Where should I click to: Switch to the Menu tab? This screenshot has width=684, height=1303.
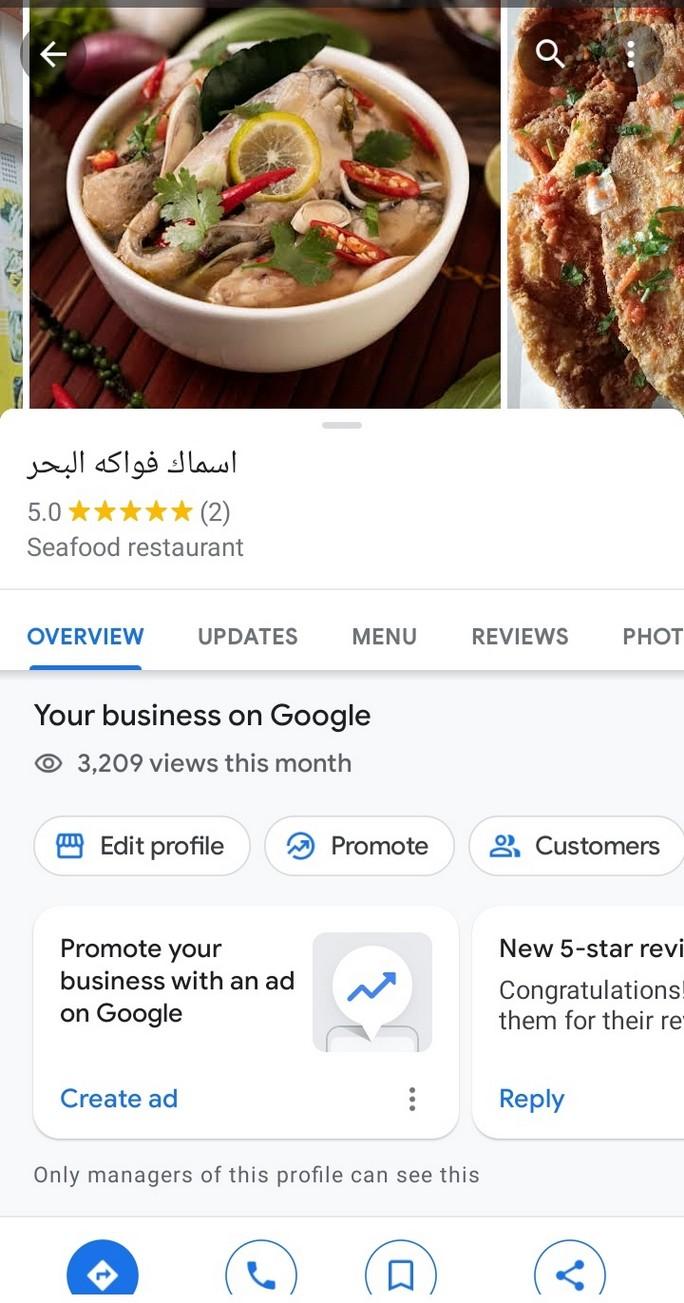coord(384,636)
